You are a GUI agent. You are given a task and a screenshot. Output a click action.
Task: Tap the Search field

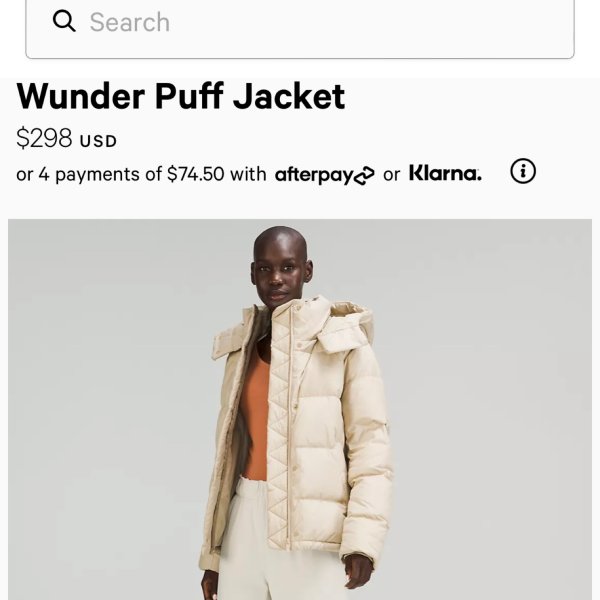click(300, 23)
